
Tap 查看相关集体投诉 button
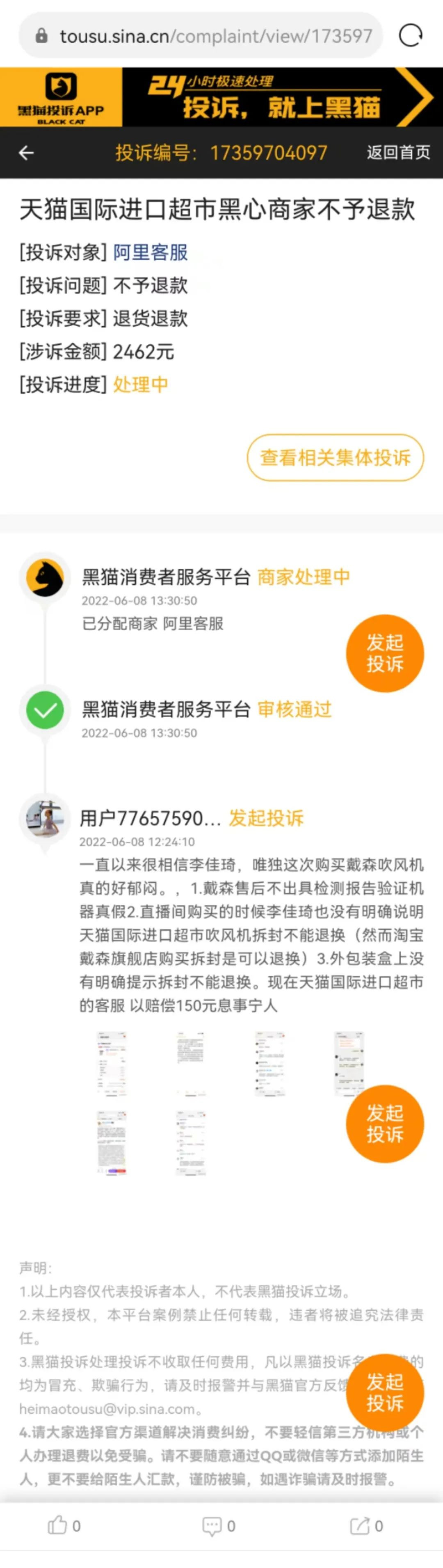[335, 457]
